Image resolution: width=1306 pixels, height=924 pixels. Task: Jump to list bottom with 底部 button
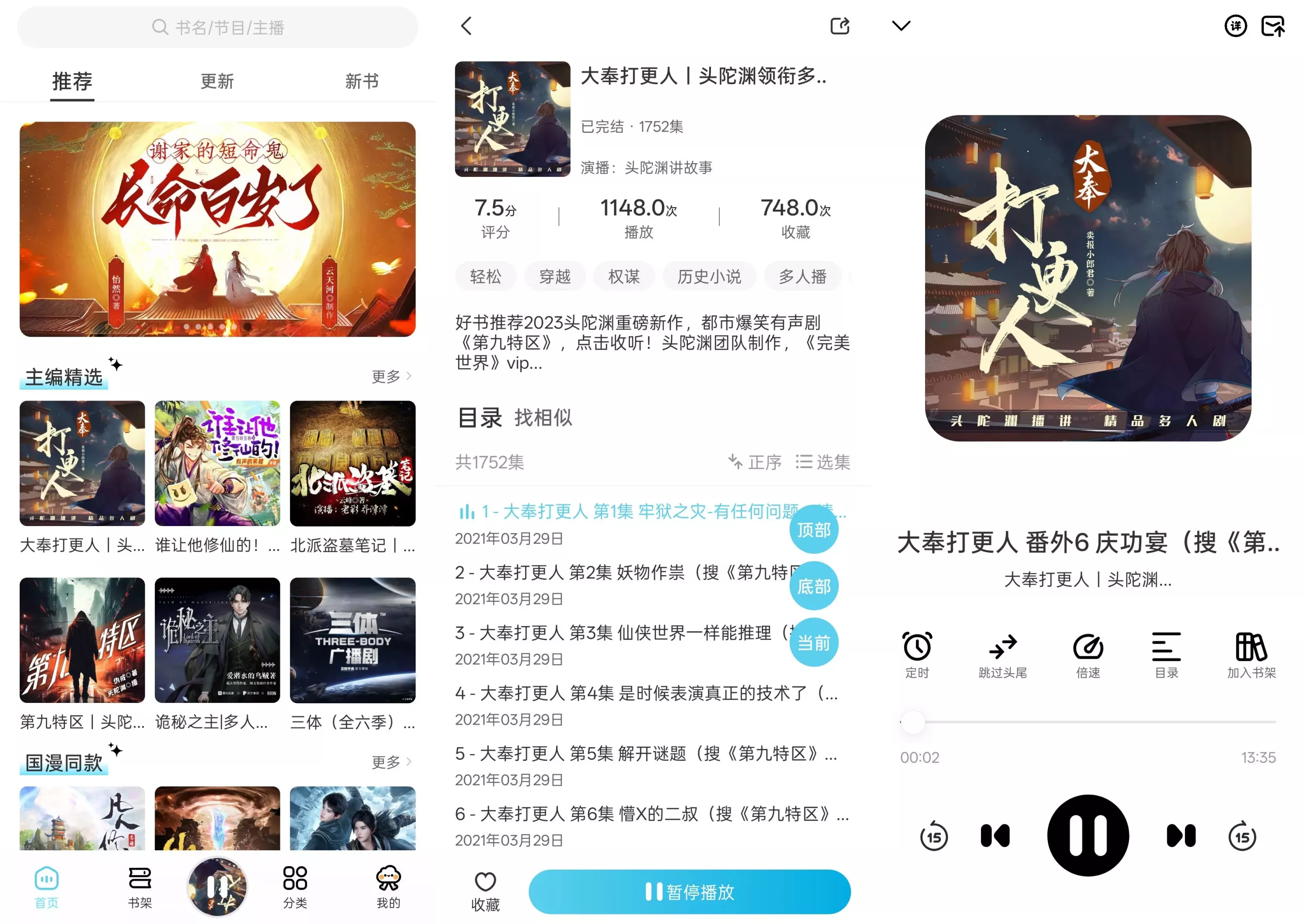coord(813,587)
